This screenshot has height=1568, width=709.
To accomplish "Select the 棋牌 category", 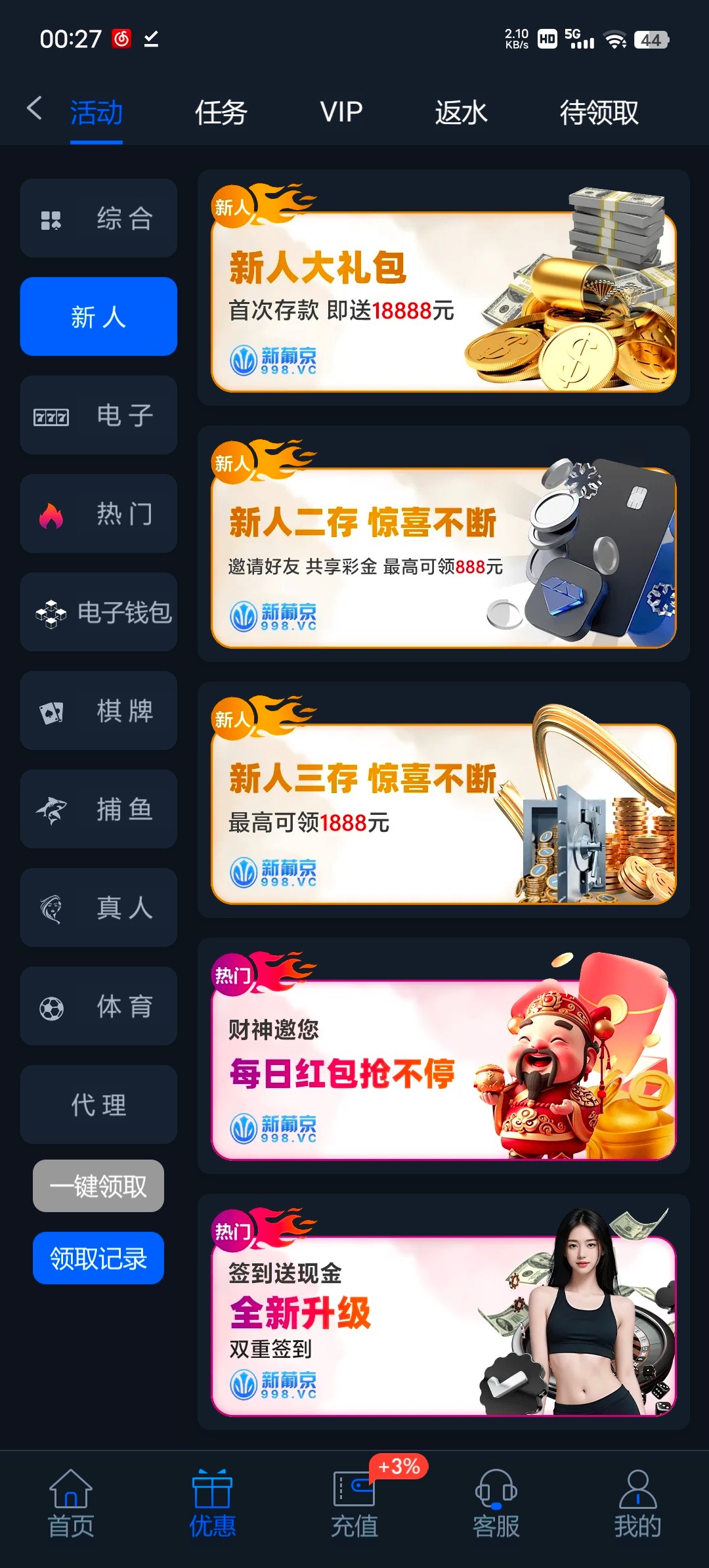I will click(x=98, y=710).
